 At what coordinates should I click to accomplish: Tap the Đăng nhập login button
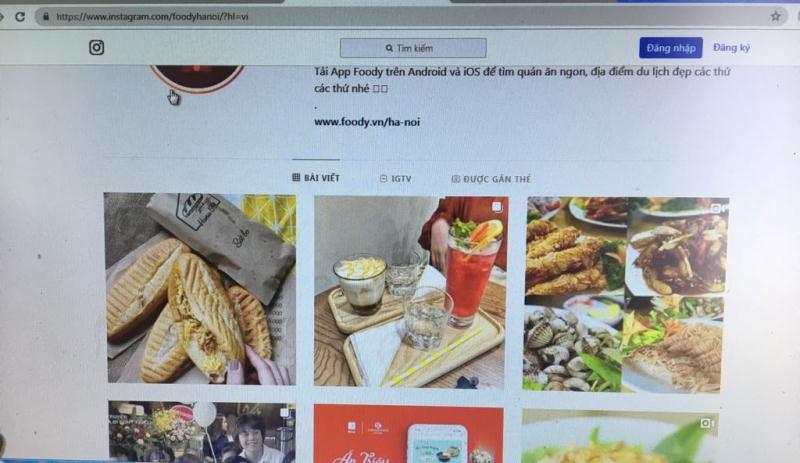click(x=671, y=48)
